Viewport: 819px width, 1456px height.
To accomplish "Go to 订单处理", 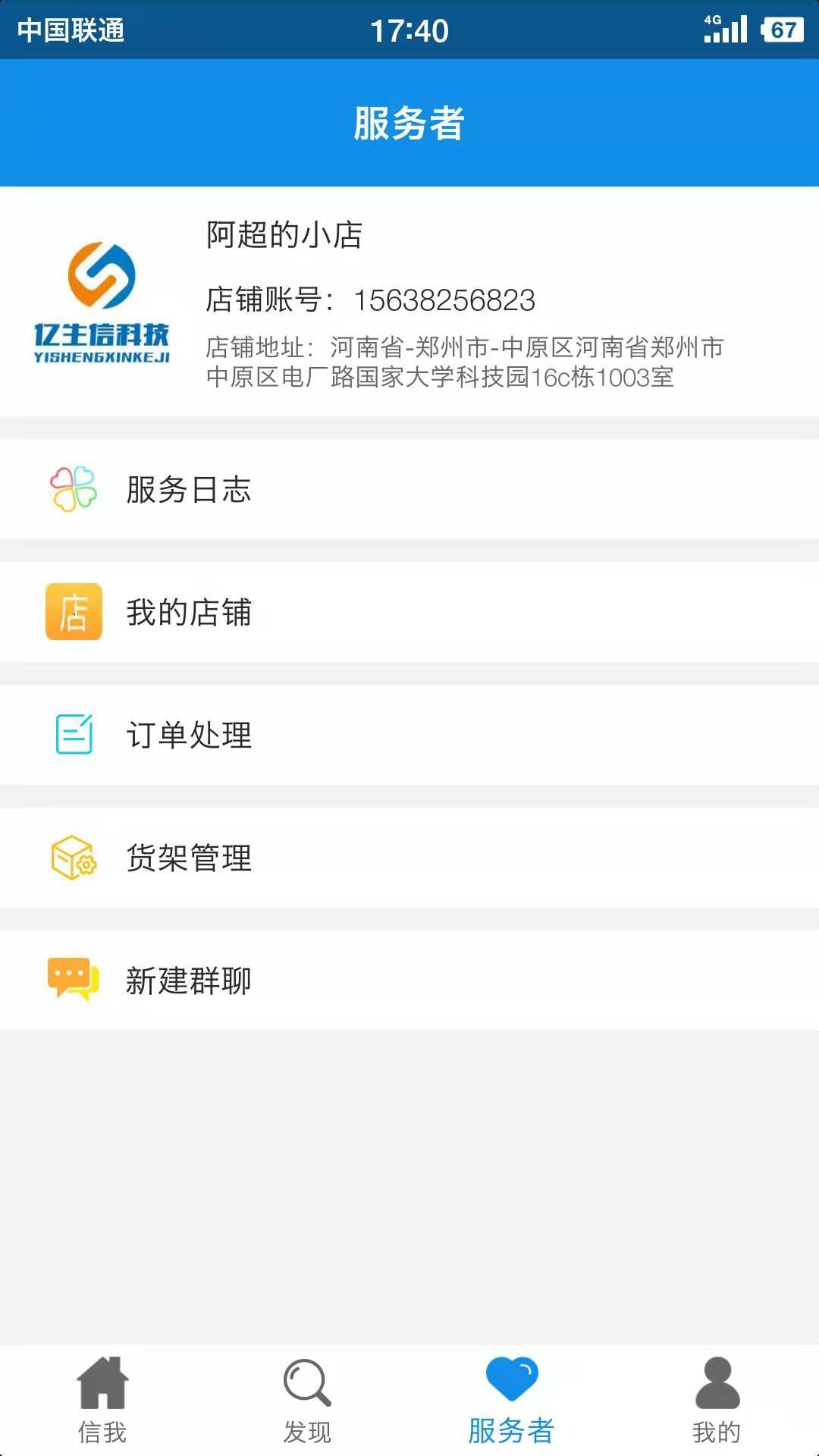I will [409, 735].
